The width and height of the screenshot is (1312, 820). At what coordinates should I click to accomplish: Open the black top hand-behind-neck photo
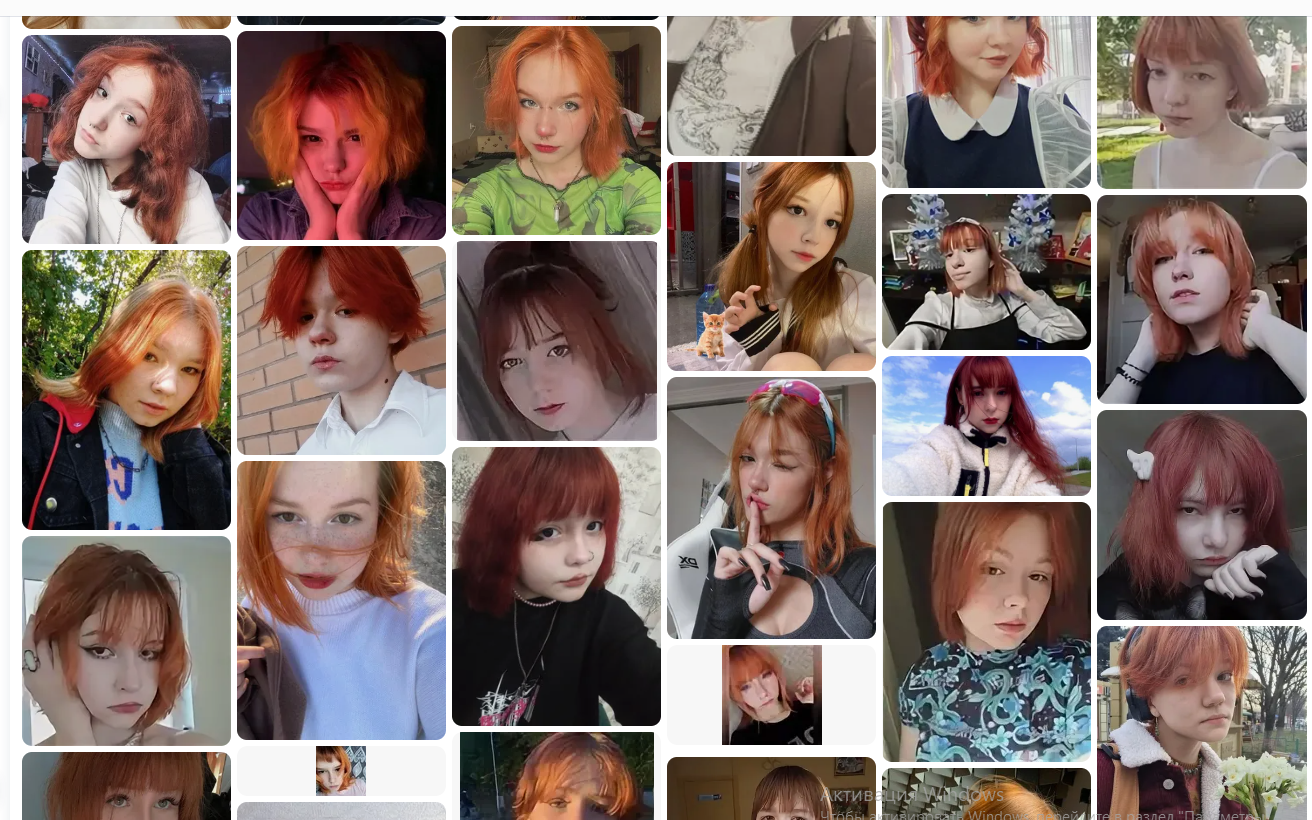pos(1201,300)
